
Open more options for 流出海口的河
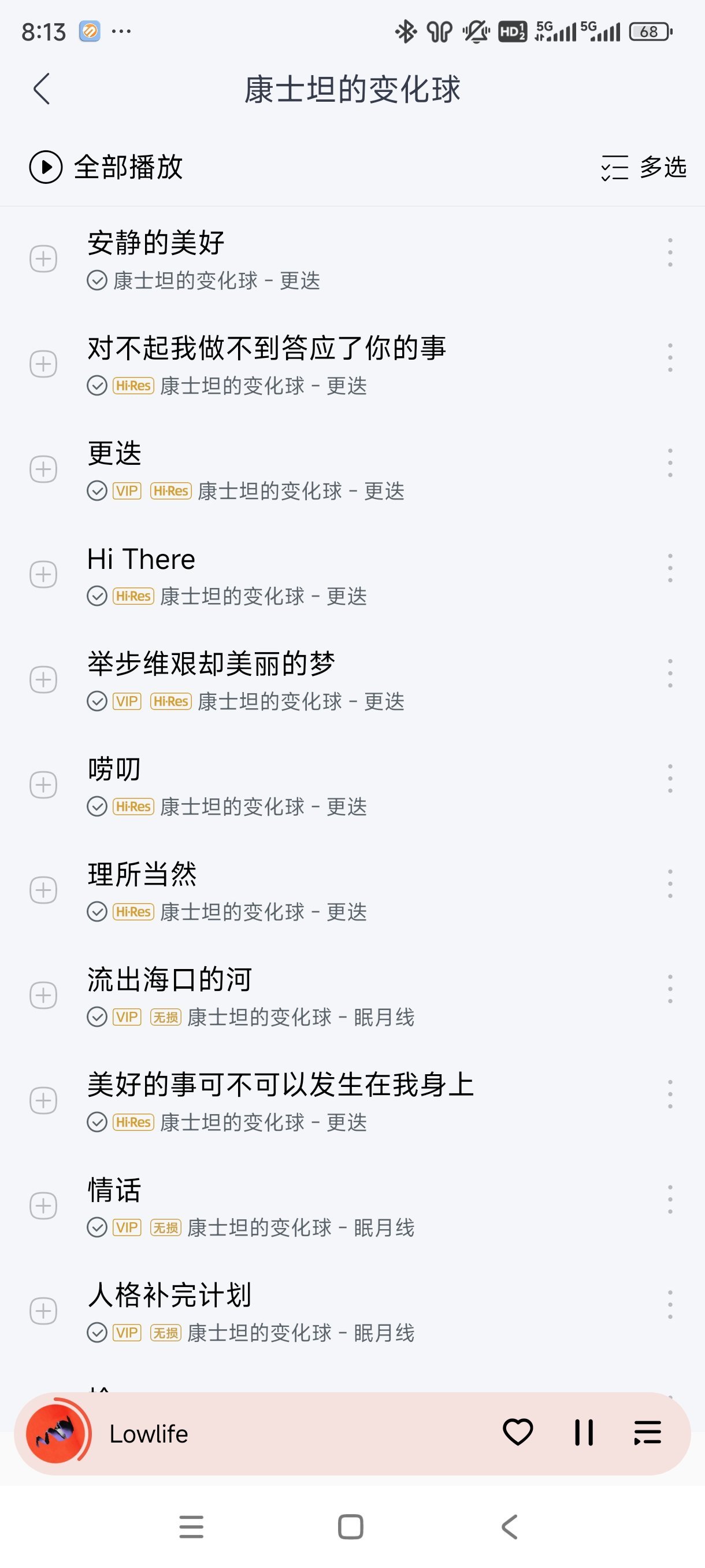click(670, 989)
